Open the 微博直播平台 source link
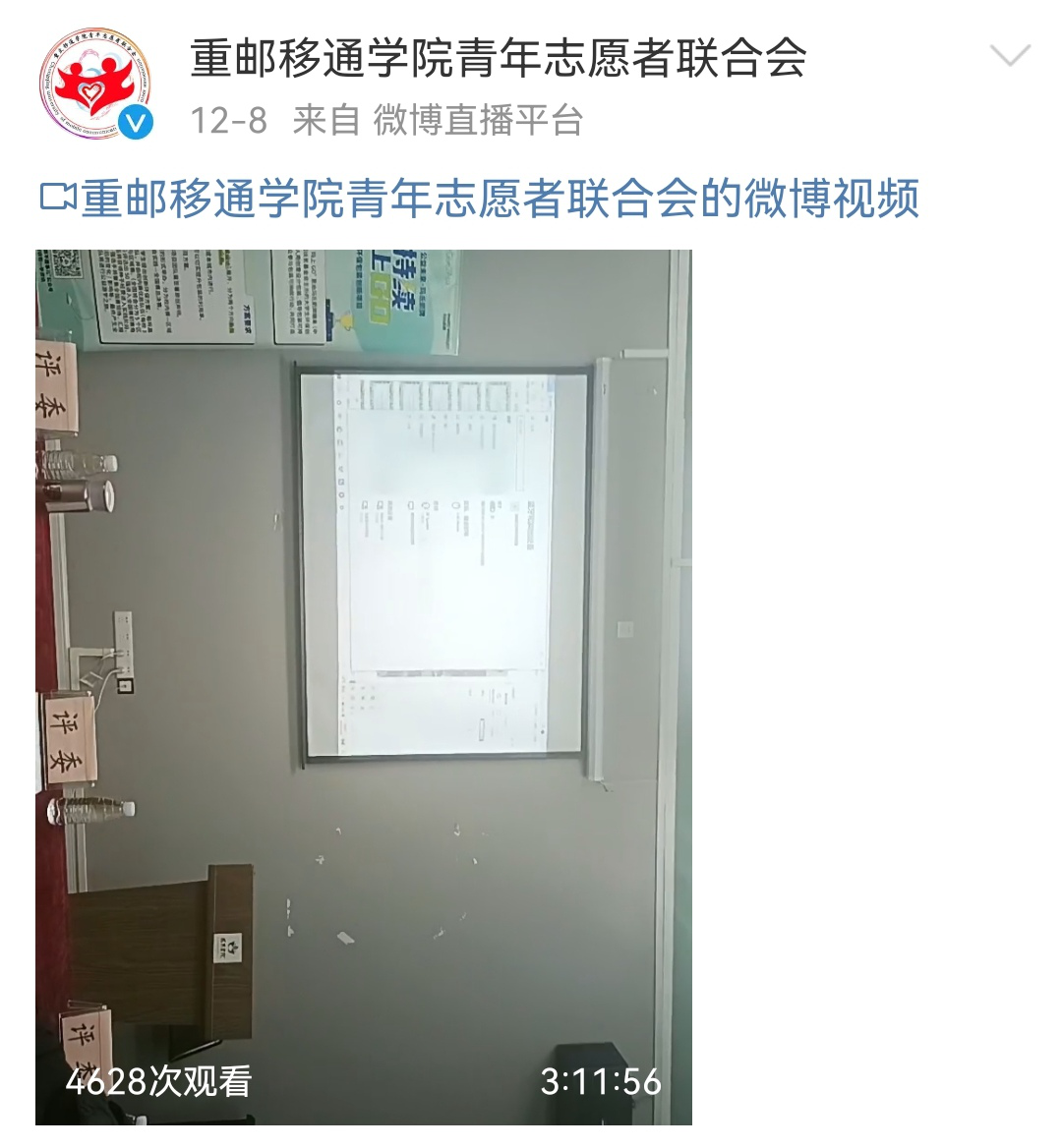 pos(478,121)
